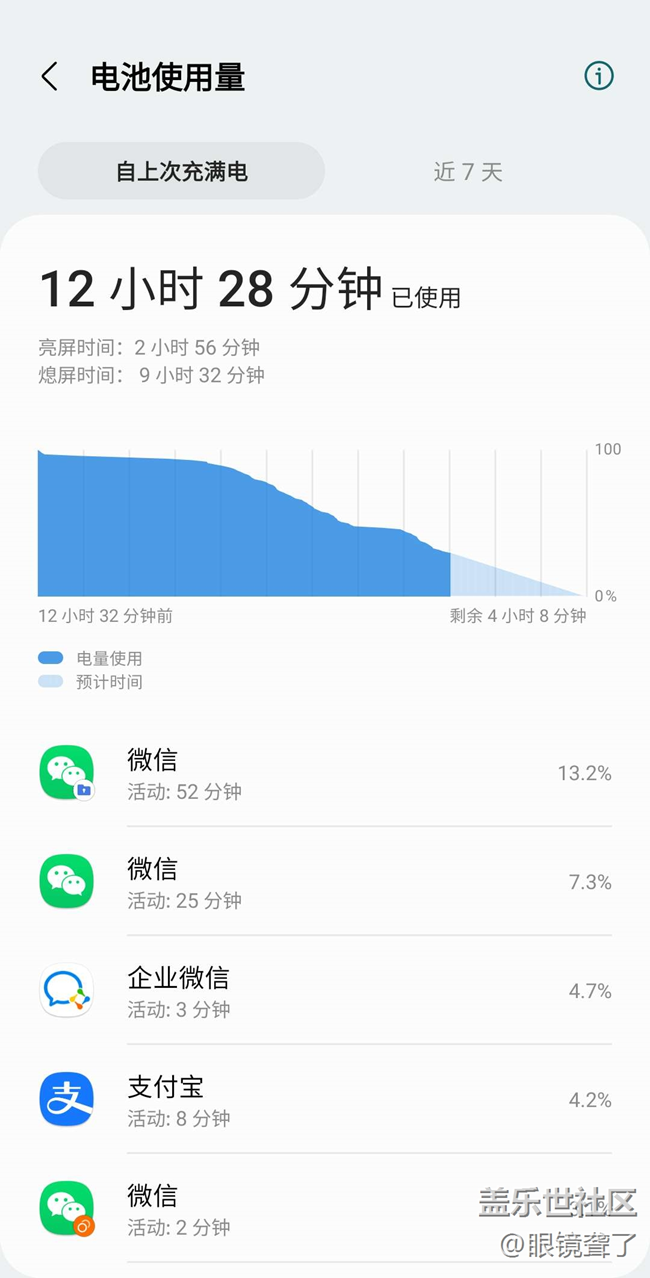Open 企业微信 battery usage details
650x1278 pixels.
click(x=325, y=991)
